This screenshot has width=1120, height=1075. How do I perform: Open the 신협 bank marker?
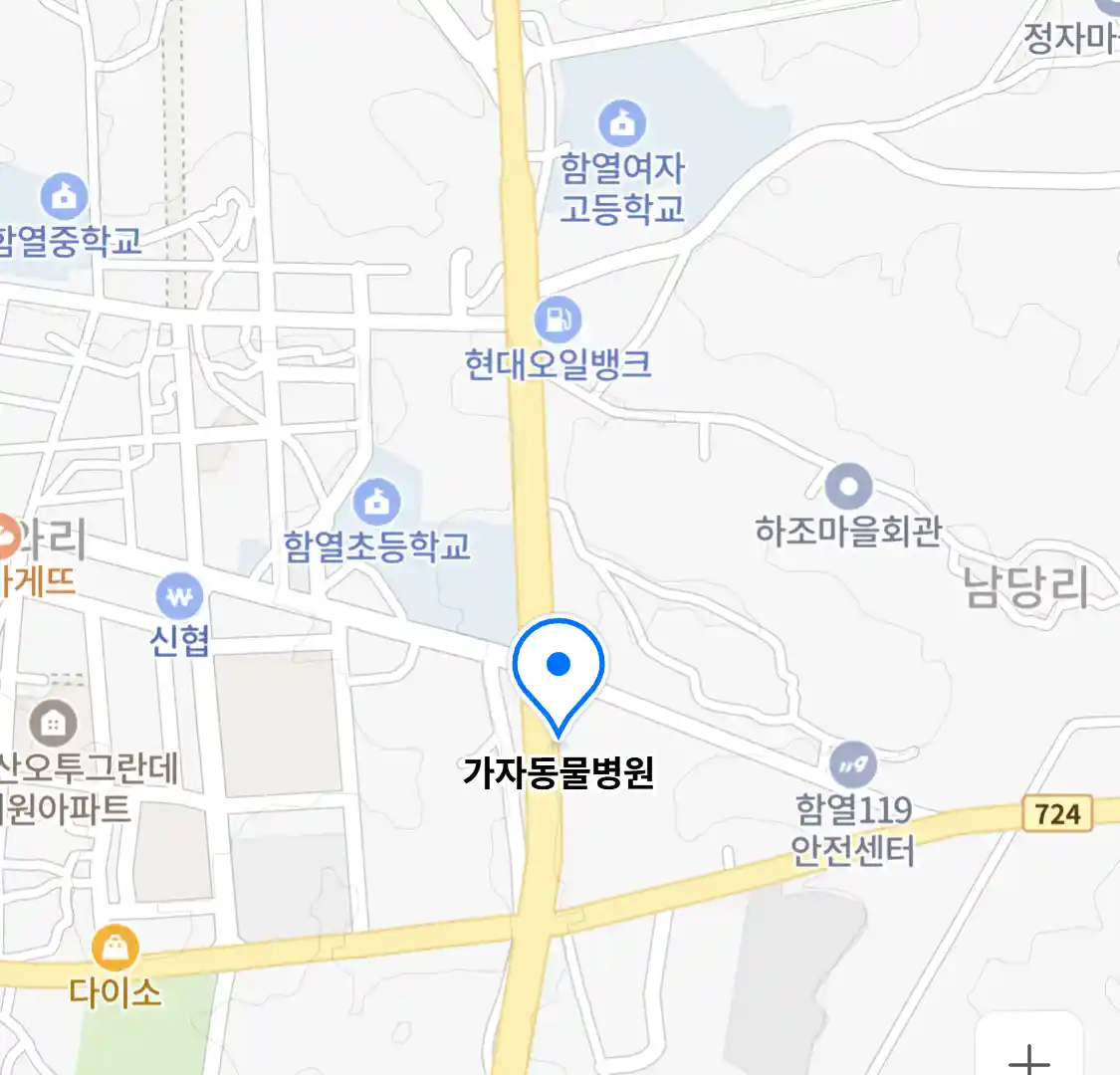pyautogui.click(x=179, y=597)
